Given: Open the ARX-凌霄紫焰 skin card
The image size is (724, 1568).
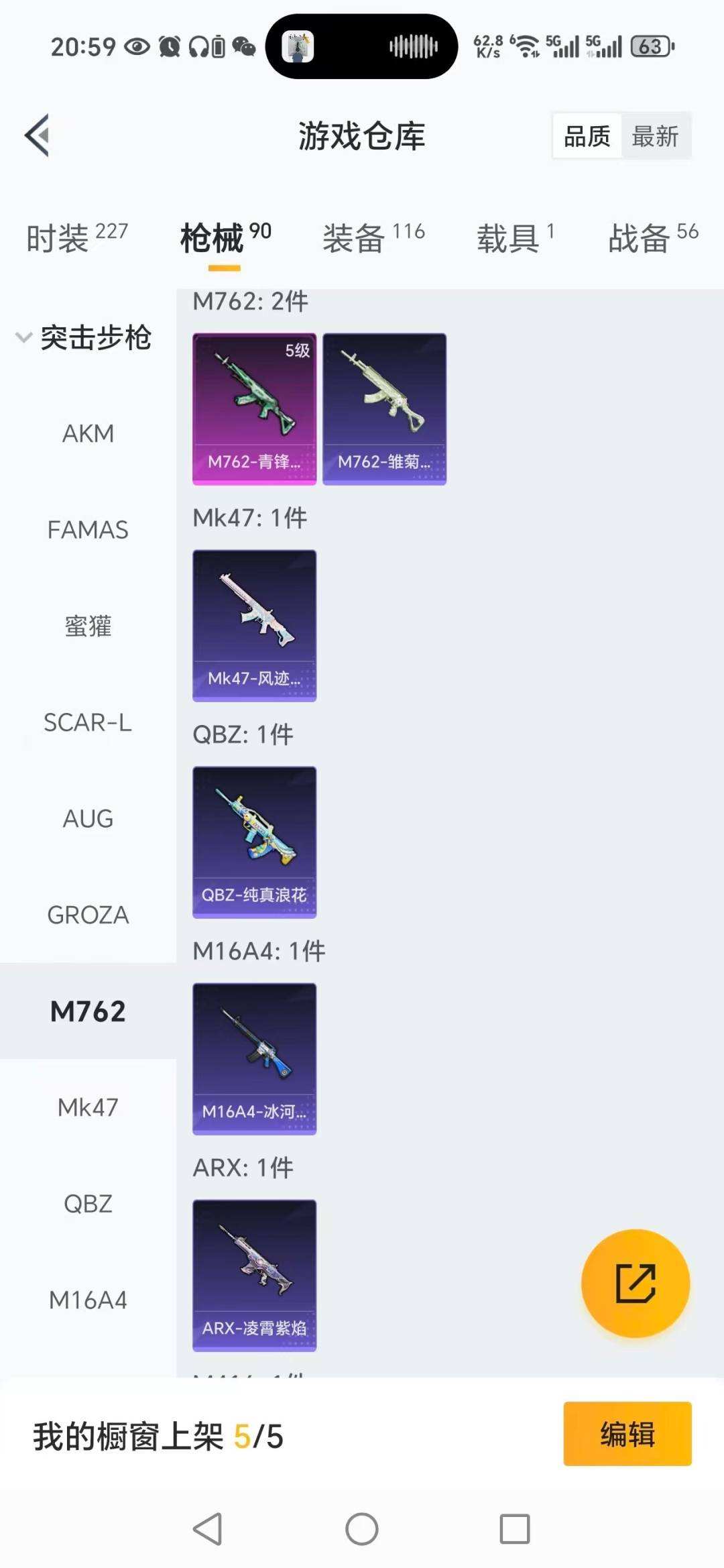Looking at the screenshot, I should [x=254, y=1275].
